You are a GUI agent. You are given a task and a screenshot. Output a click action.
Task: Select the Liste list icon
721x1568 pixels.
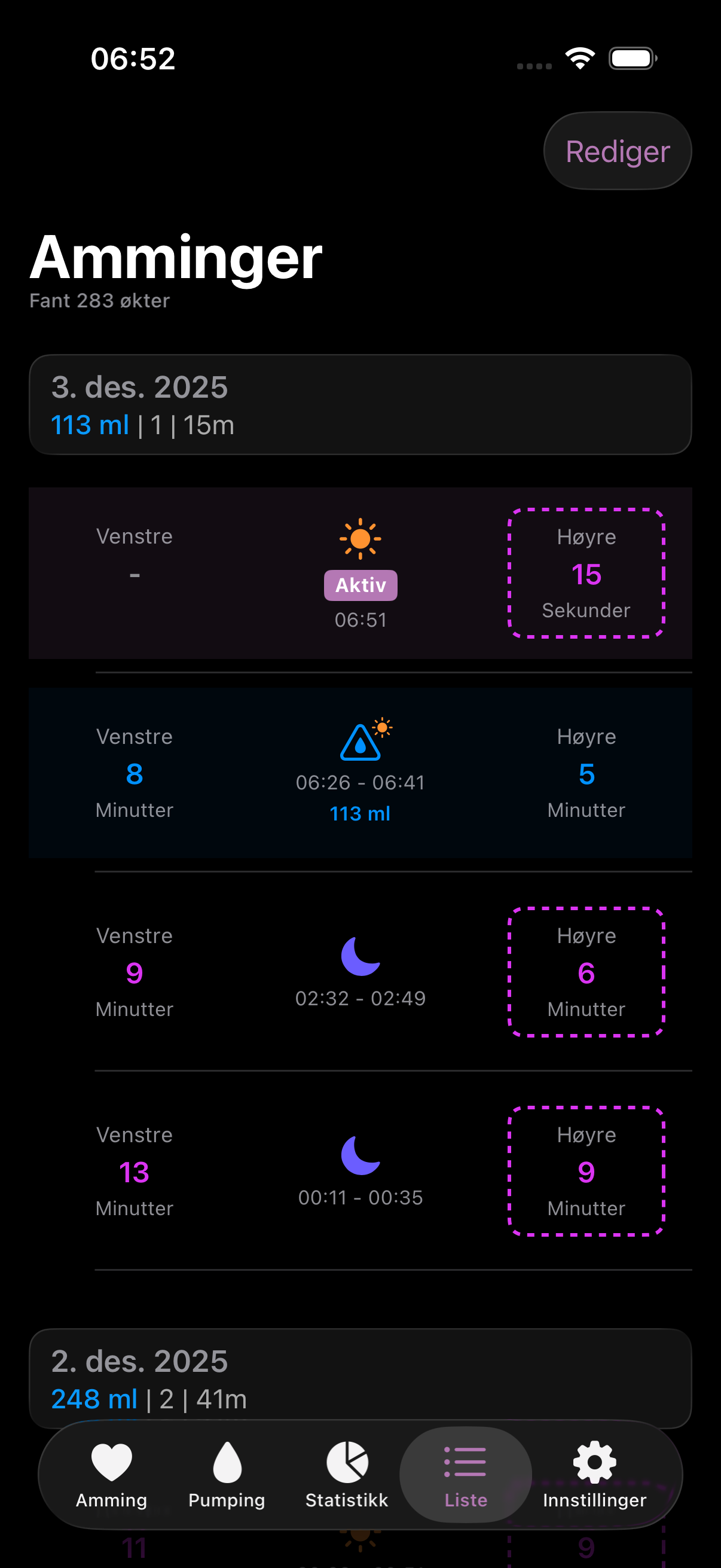pyautogui.click(x=465, y=1460)
